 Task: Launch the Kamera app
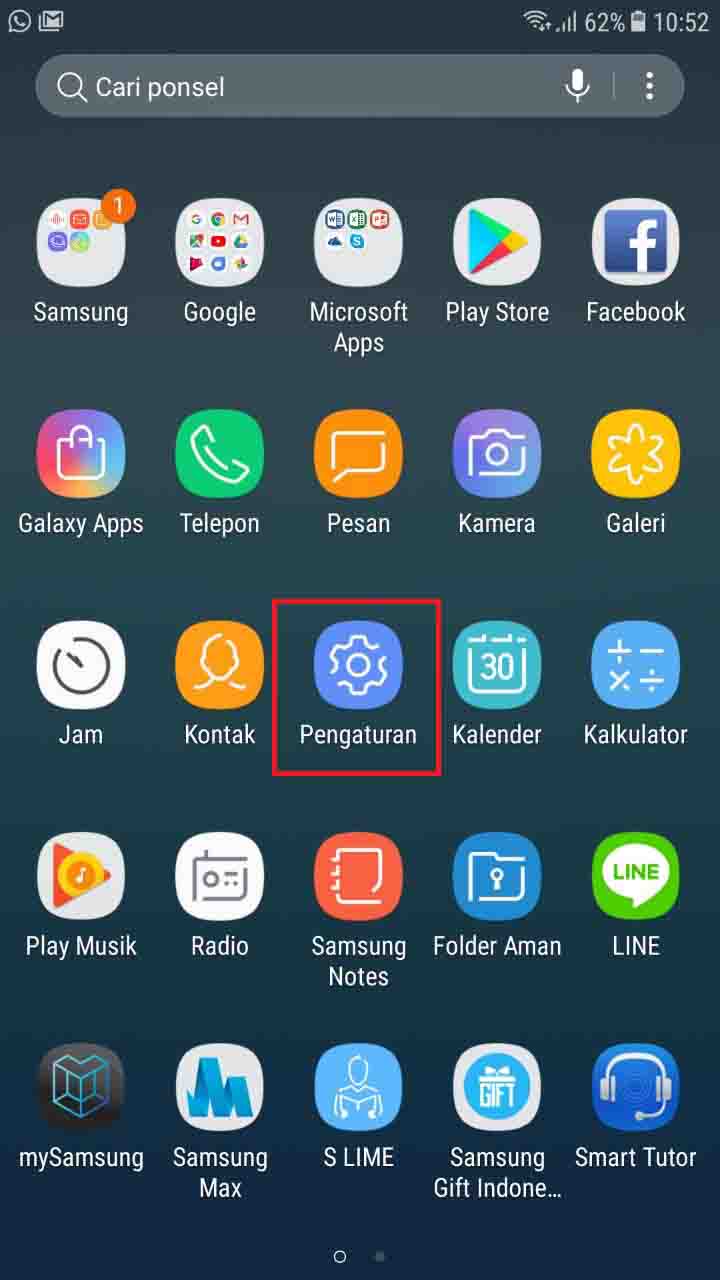497,454
